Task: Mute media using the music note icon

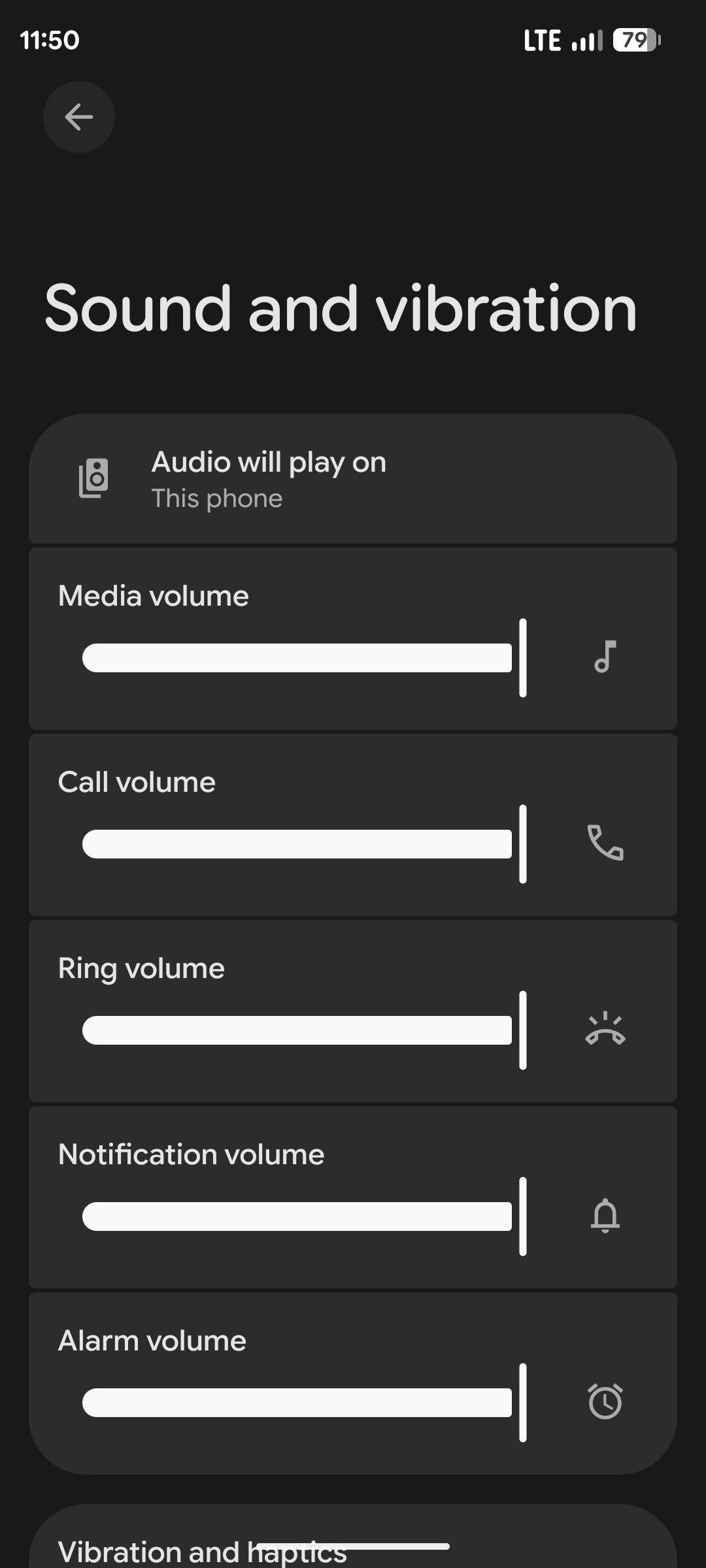Action: click(x=605, y=657)
